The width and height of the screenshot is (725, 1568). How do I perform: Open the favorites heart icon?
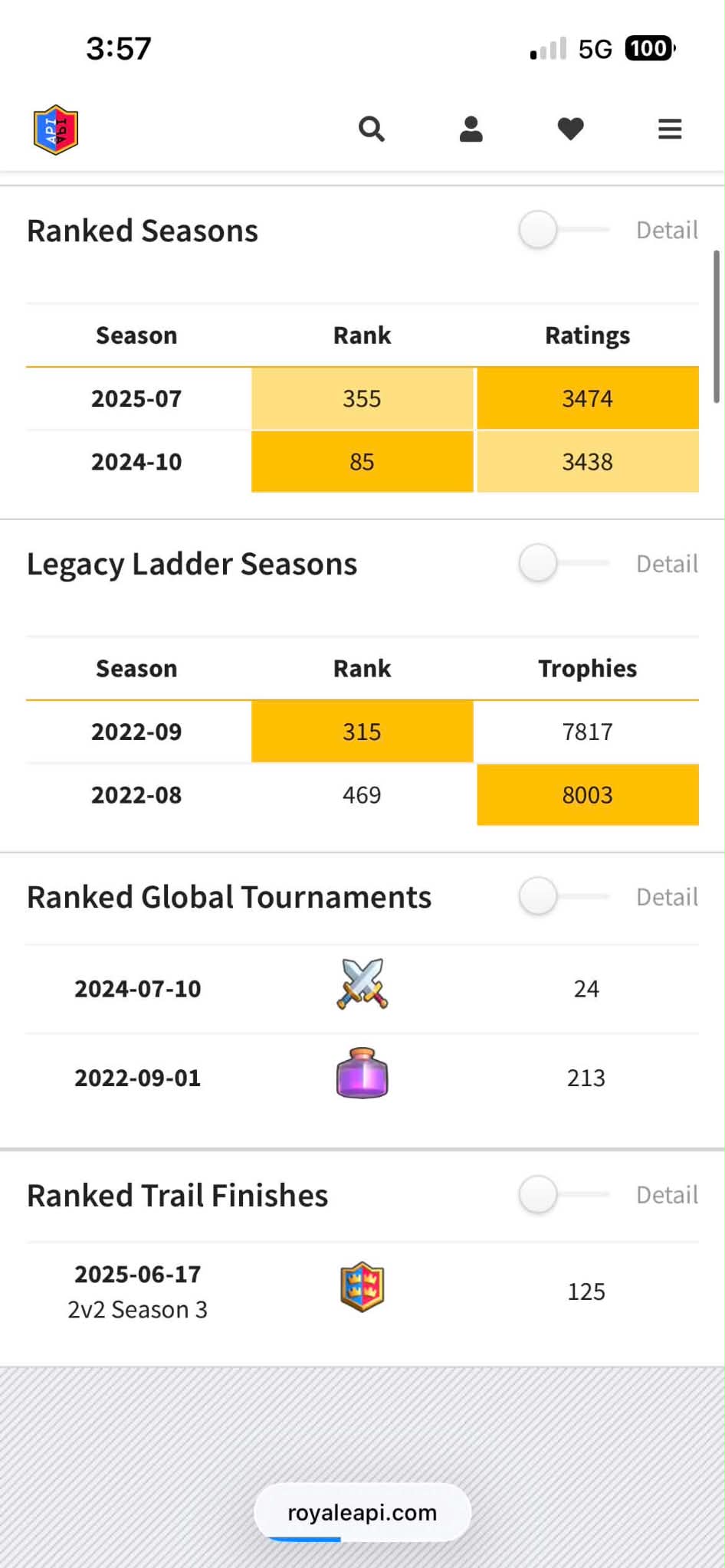tap(570, 129)
